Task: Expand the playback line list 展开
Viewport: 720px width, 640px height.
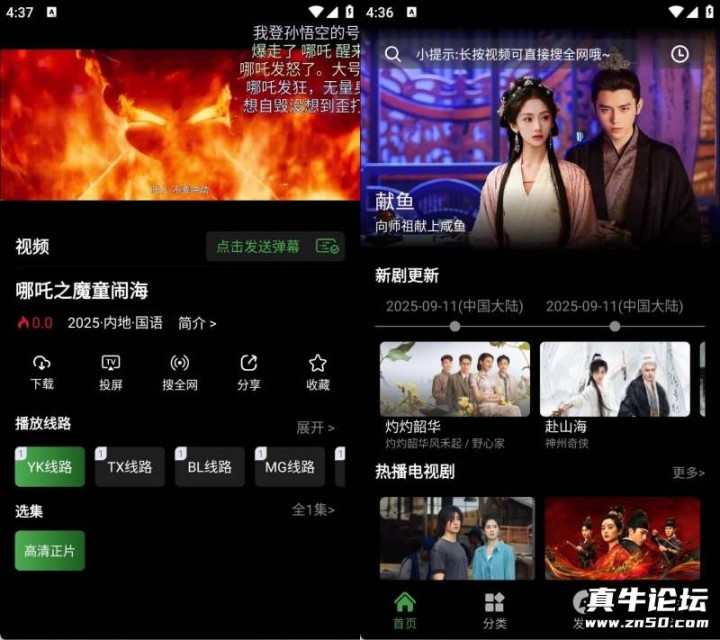Action: (x=315, y=427)
